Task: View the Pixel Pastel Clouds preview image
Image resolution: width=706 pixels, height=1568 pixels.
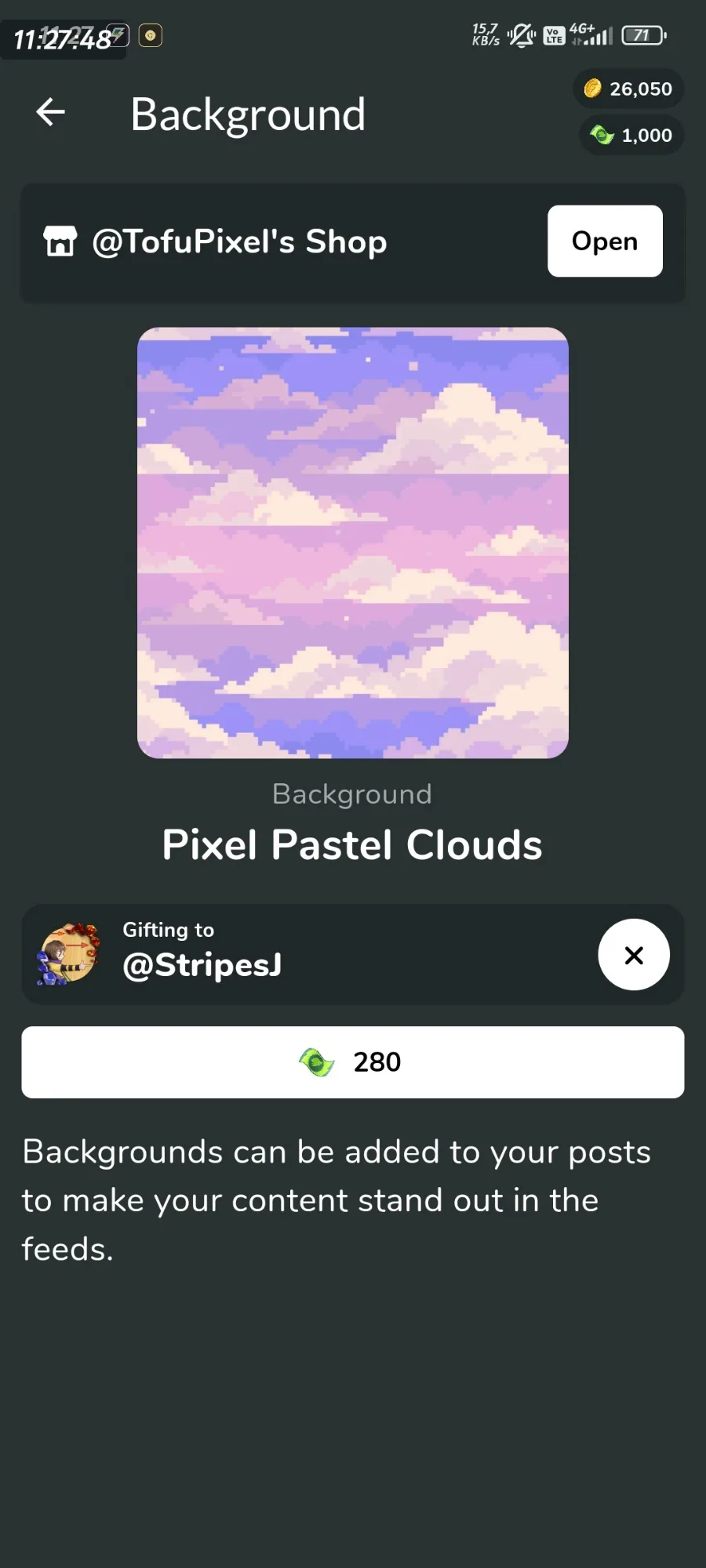Action: 353,543
